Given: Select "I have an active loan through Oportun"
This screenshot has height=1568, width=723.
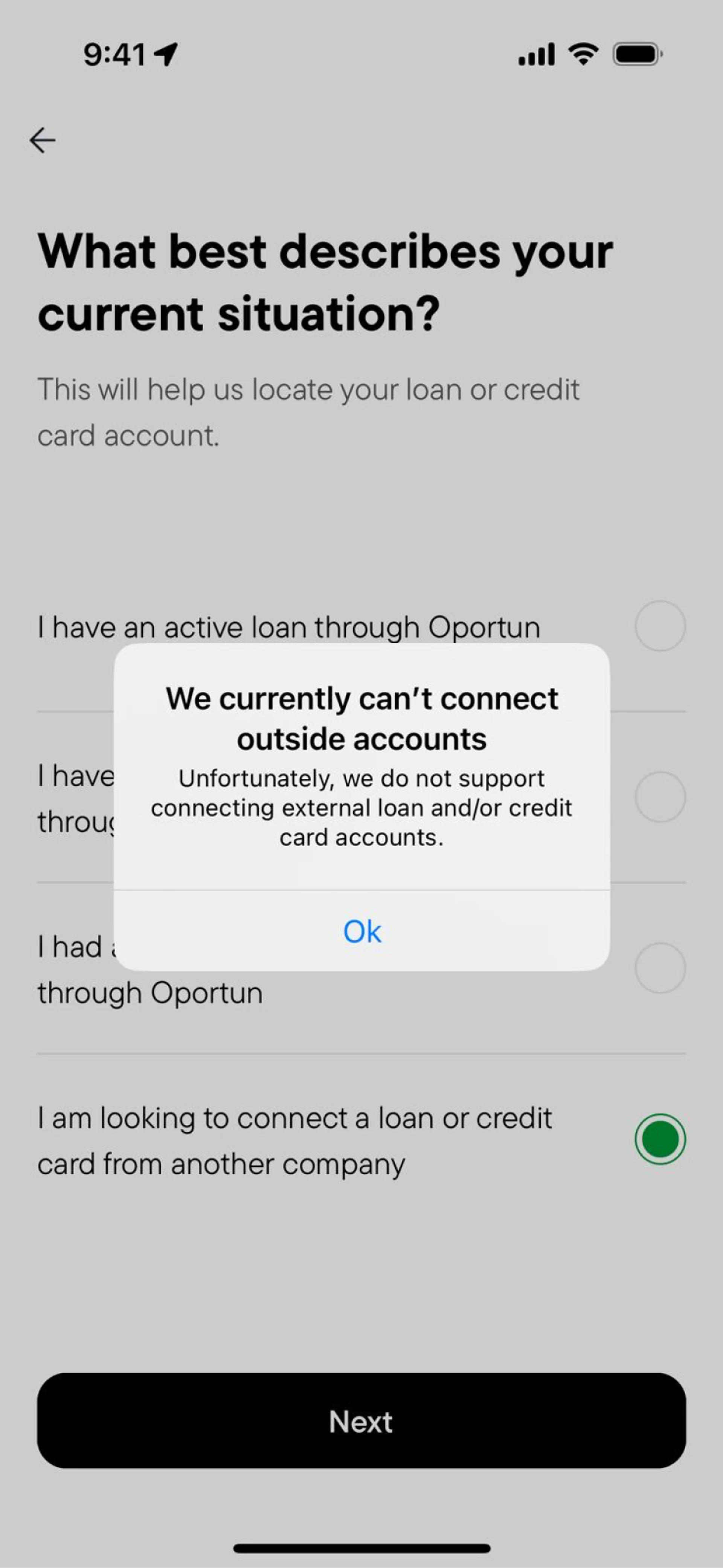Looking at the screenshot, I should tap(660, 626).
